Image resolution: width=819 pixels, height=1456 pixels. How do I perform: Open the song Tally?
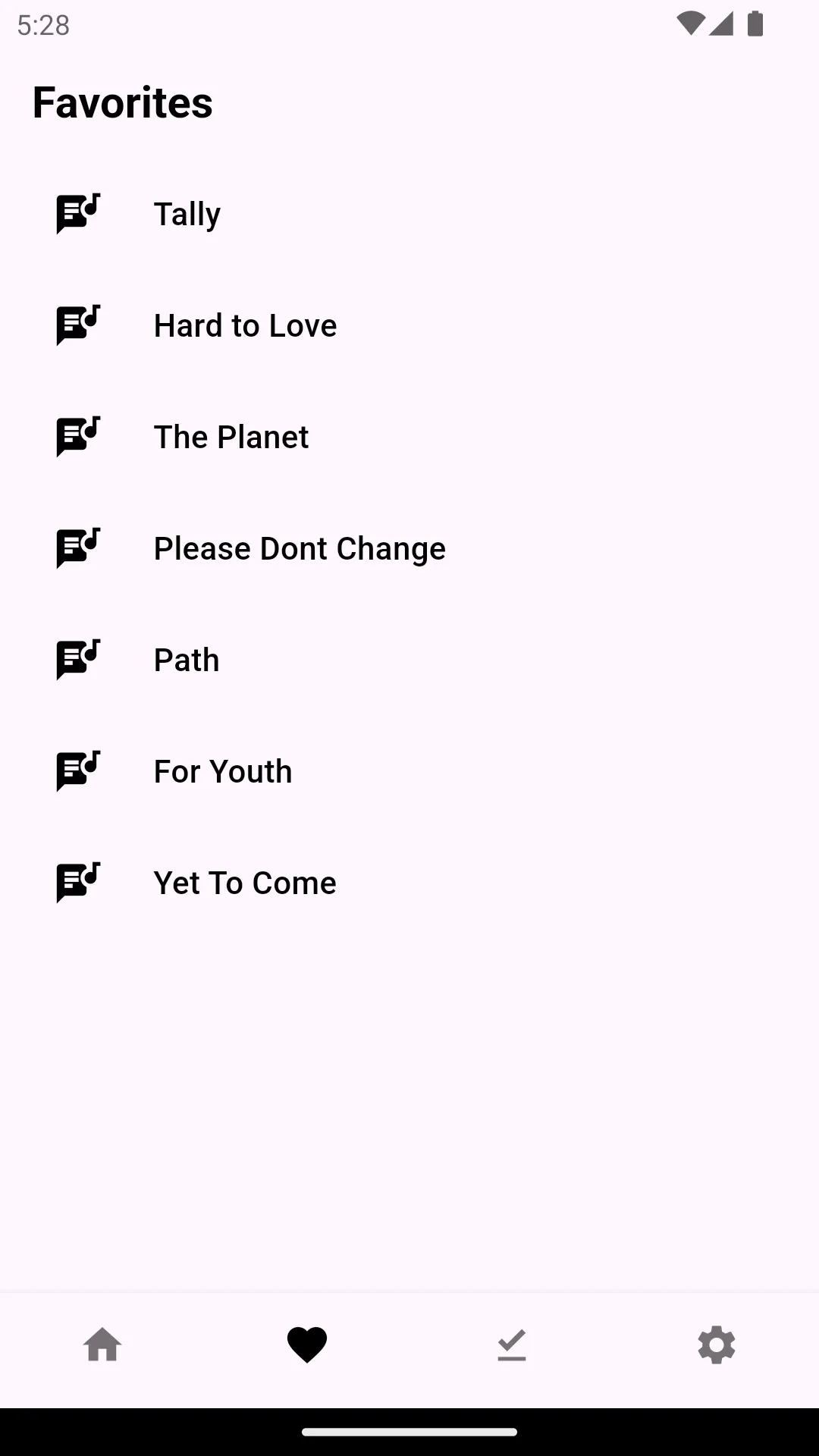409,214
